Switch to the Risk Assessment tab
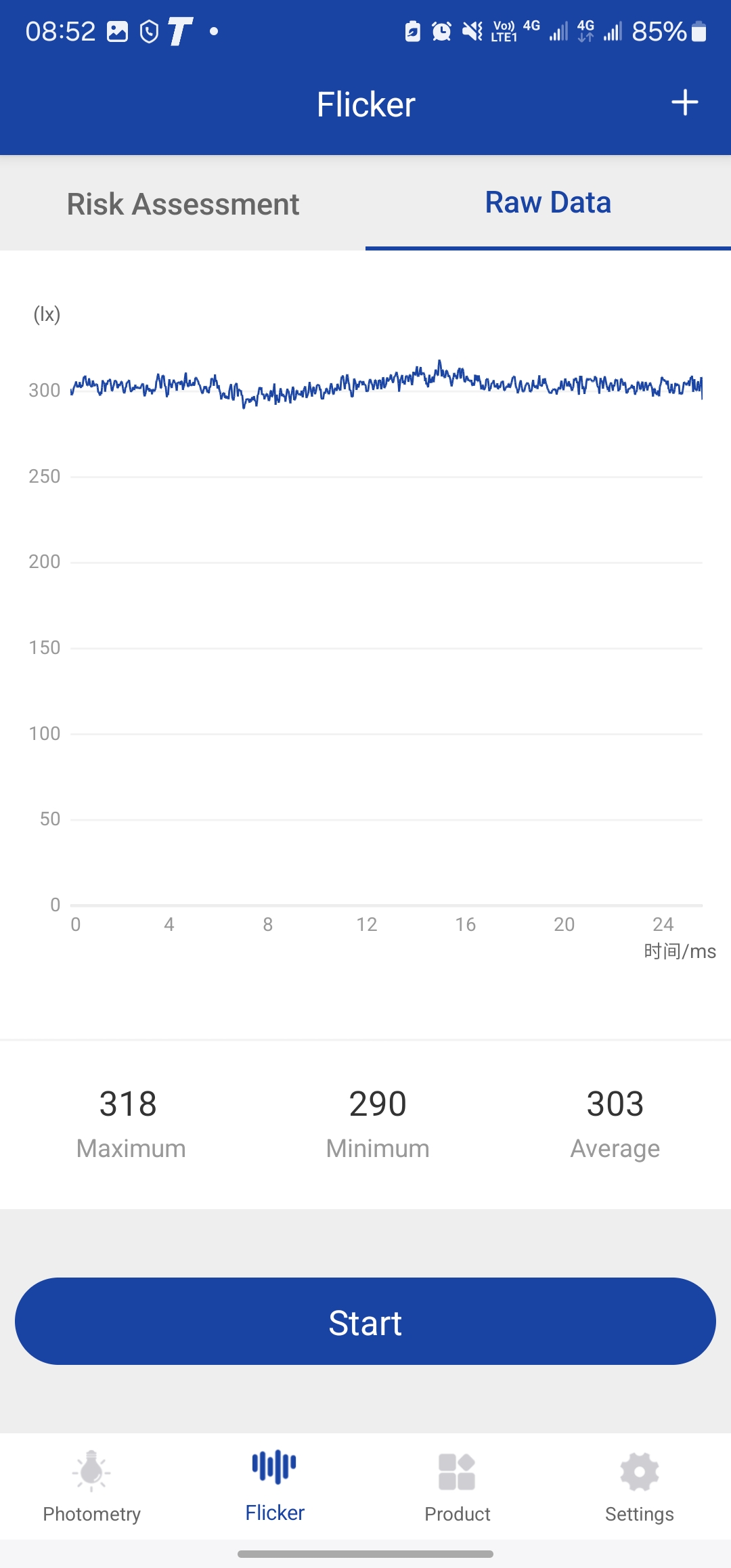 (x=183, y=204)
